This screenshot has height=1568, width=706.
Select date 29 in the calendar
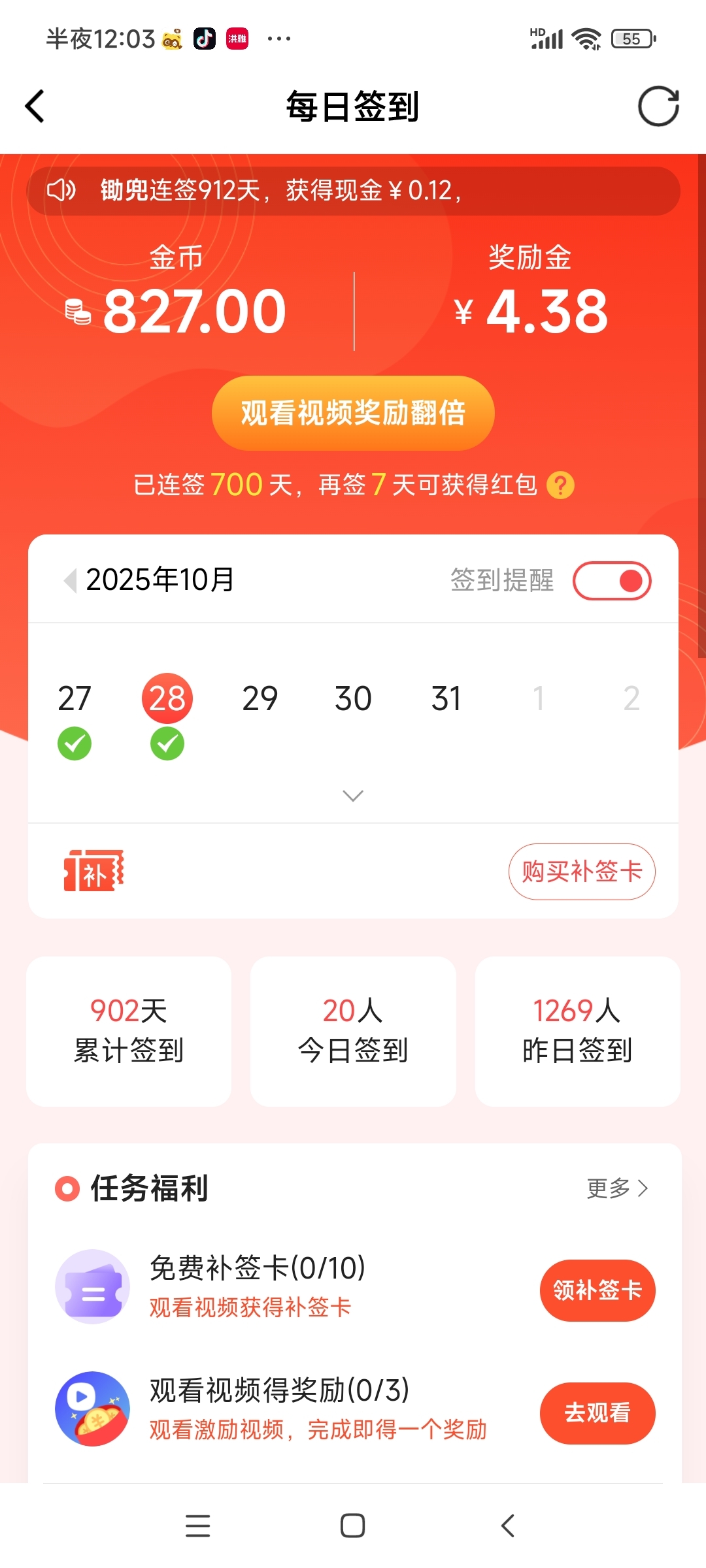[260, 698]
